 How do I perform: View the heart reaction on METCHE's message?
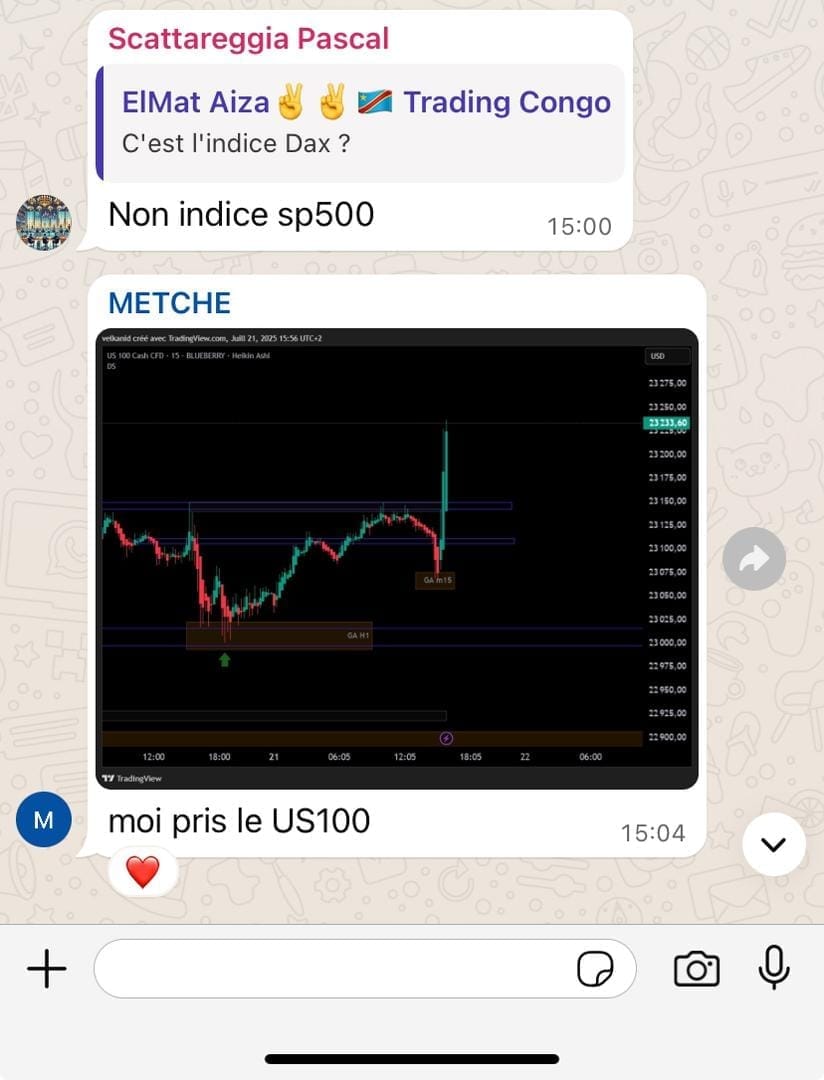tap(143, 872)
